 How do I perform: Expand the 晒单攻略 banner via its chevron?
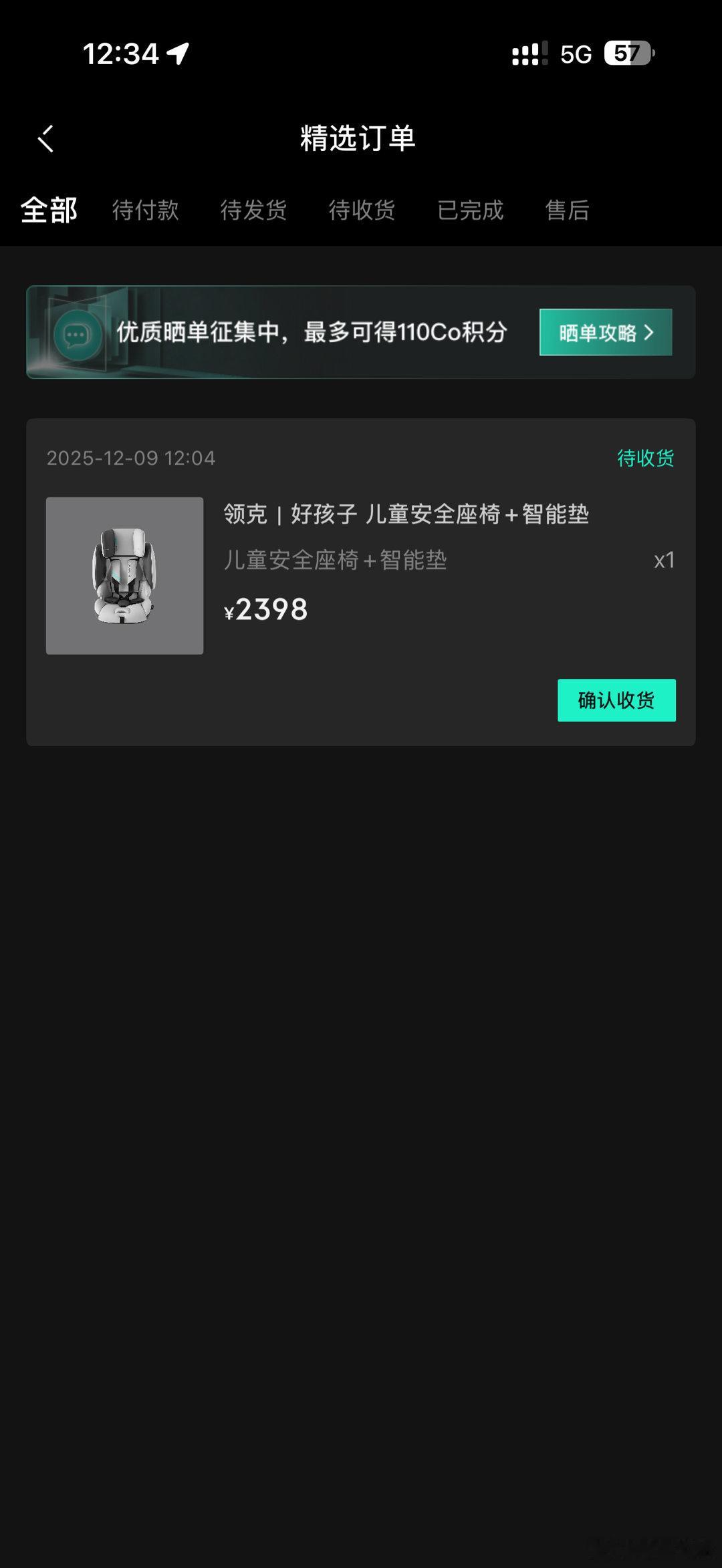click(x=648, y=332)
